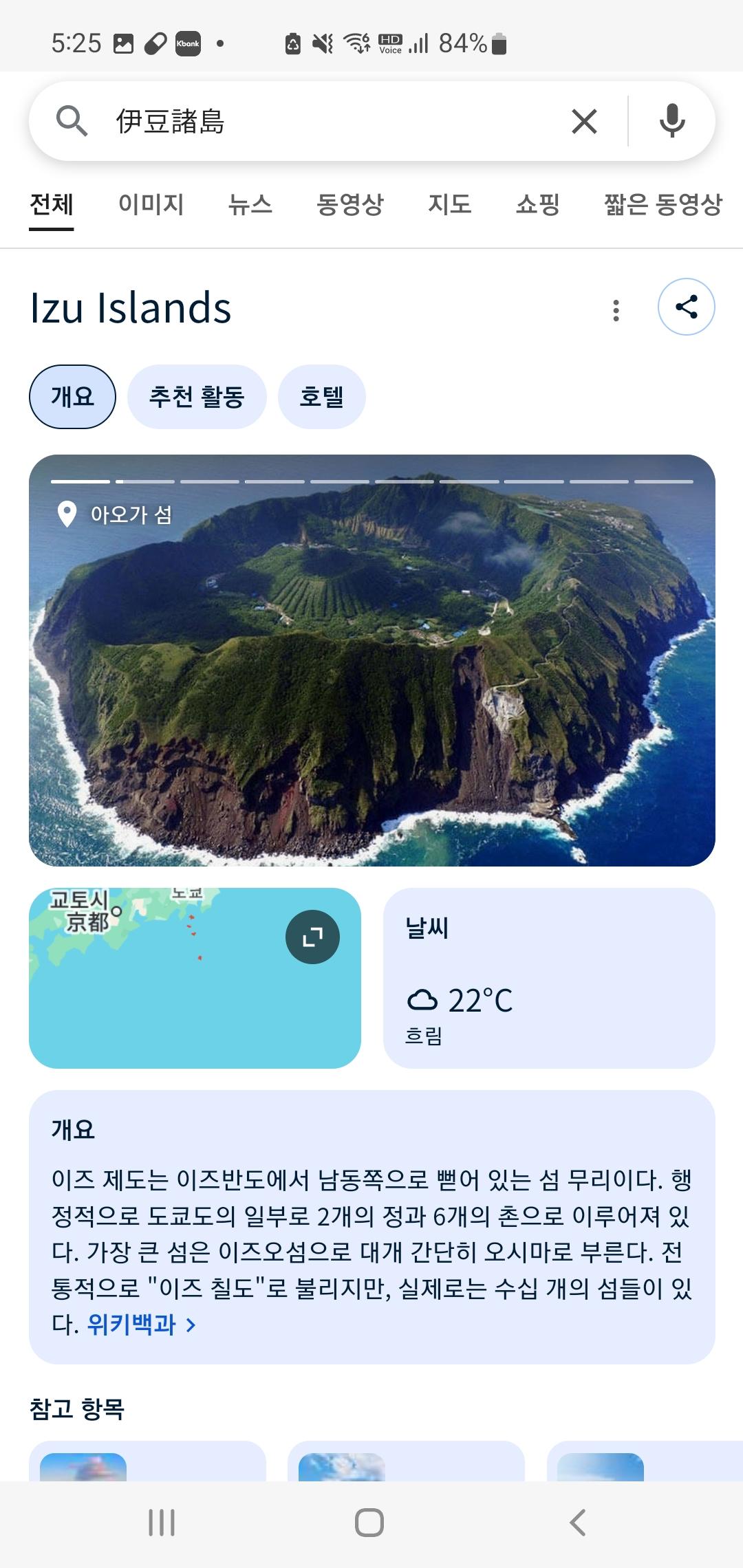Clear the search query with the X button

(x=583, y=120)
